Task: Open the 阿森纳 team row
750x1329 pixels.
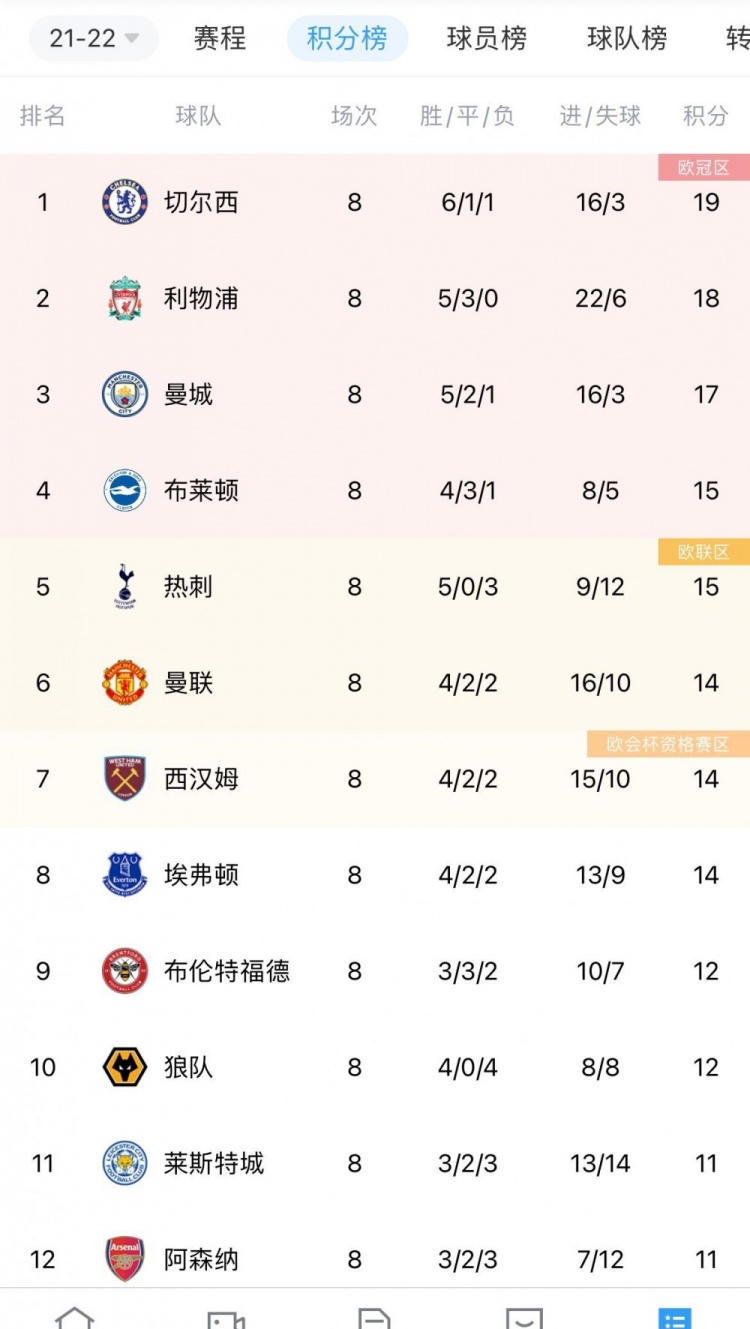Action: tap(375, 1259)
